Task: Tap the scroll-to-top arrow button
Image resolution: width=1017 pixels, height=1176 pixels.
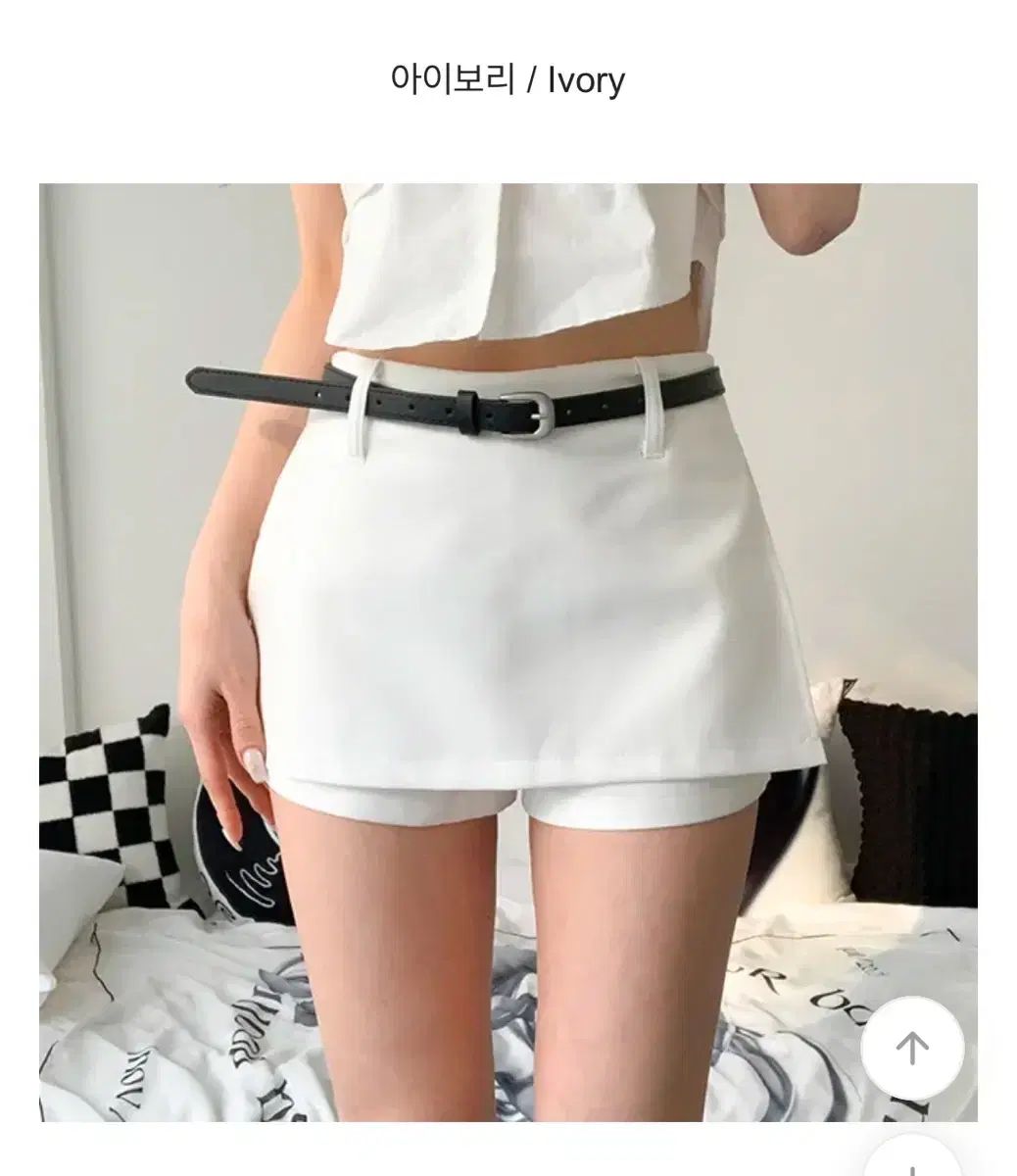Action: [912, 1049]
